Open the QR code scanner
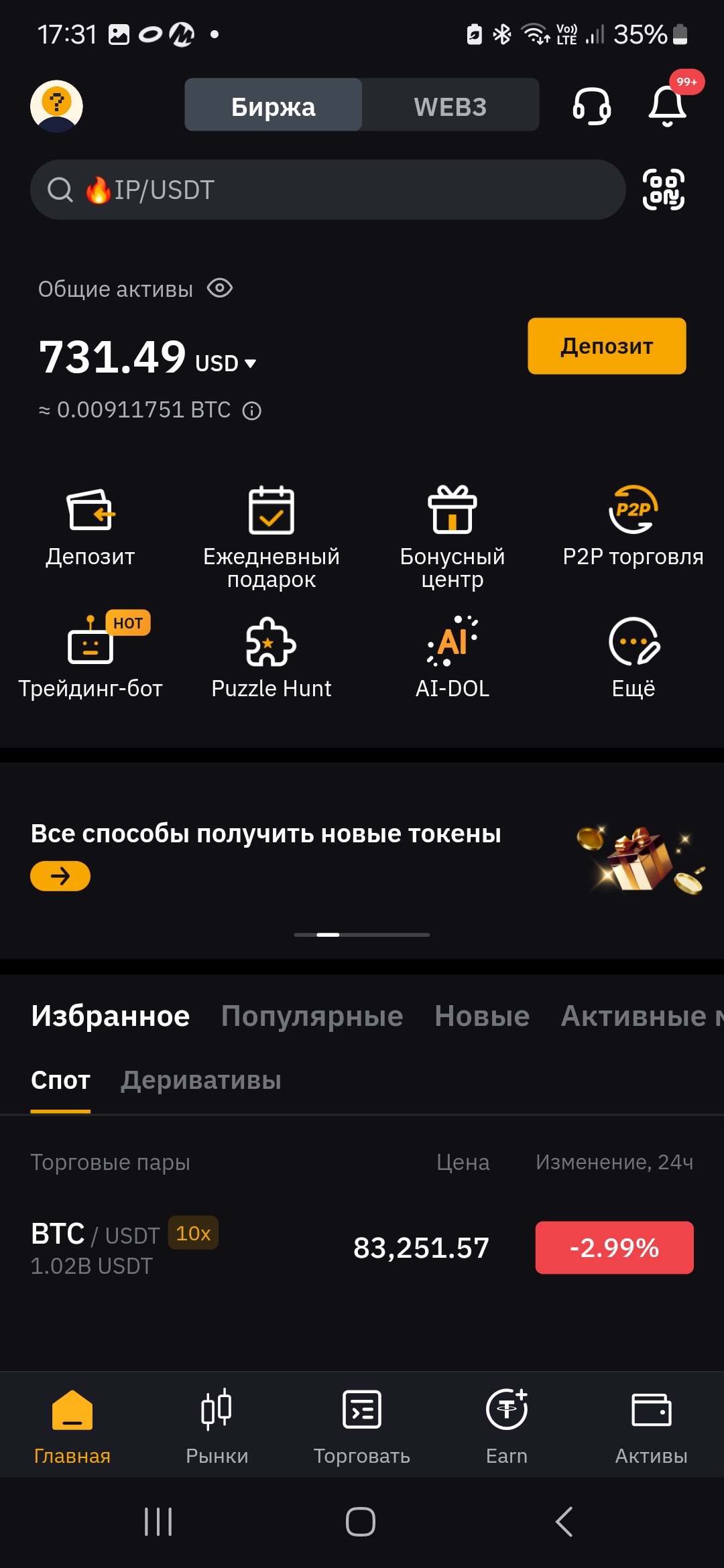 pos(664,190)
